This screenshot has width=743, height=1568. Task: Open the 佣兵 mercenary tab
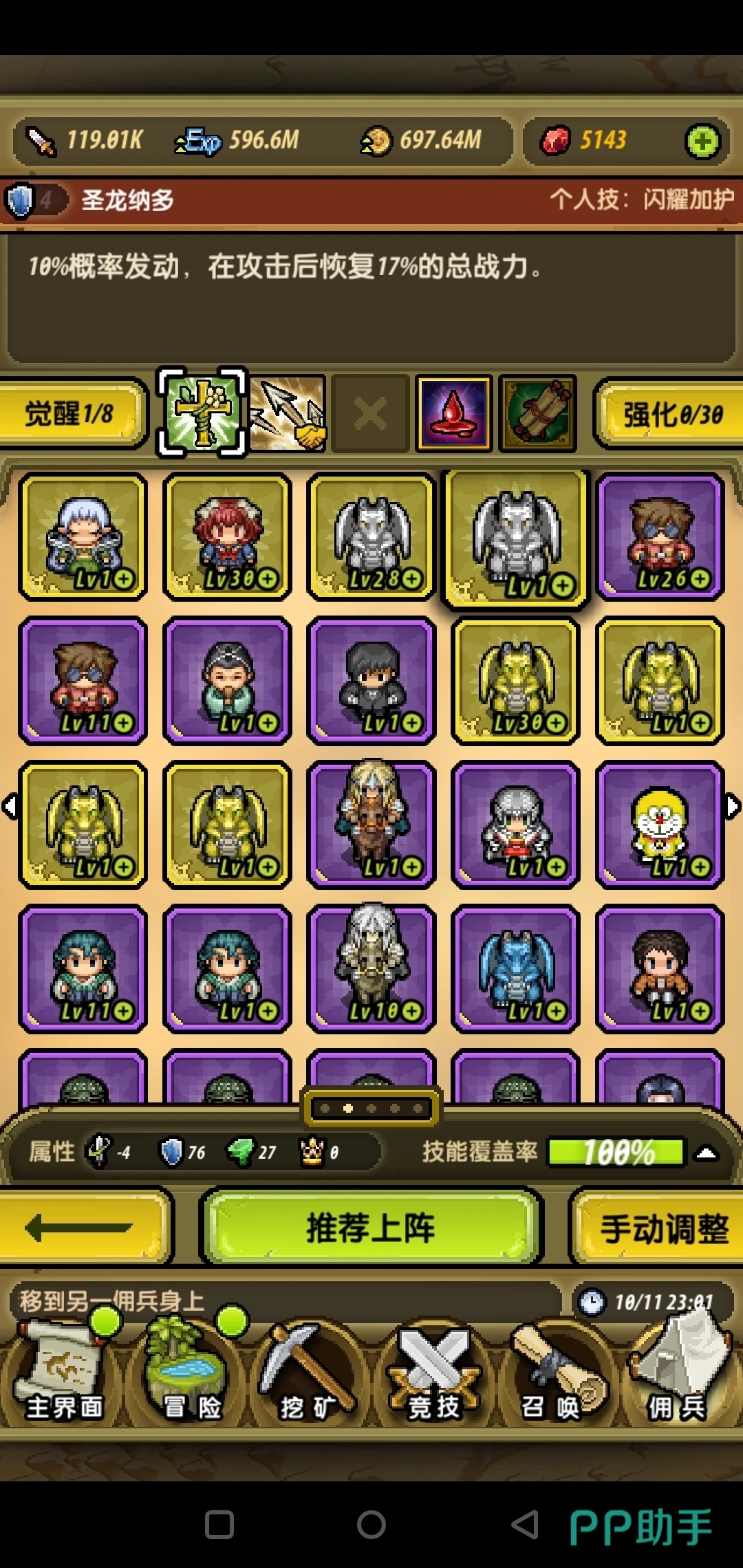coord(678,1375)
